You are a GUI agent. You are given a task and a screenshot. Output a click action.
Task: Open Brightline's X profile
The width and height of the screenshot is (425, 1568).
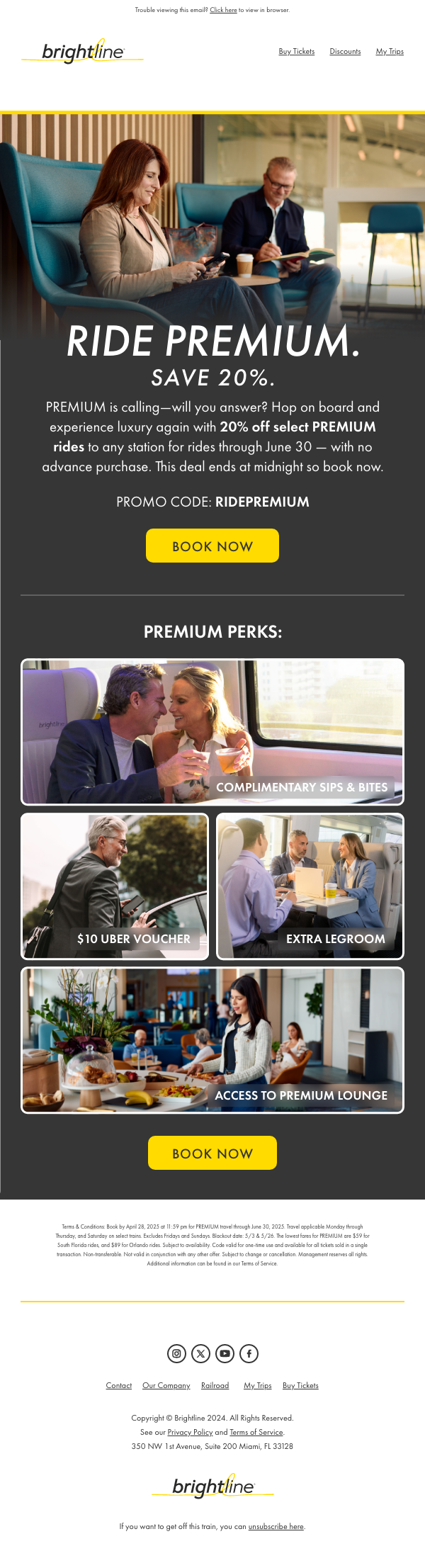pyautogui.click(x=200, y=1353)
